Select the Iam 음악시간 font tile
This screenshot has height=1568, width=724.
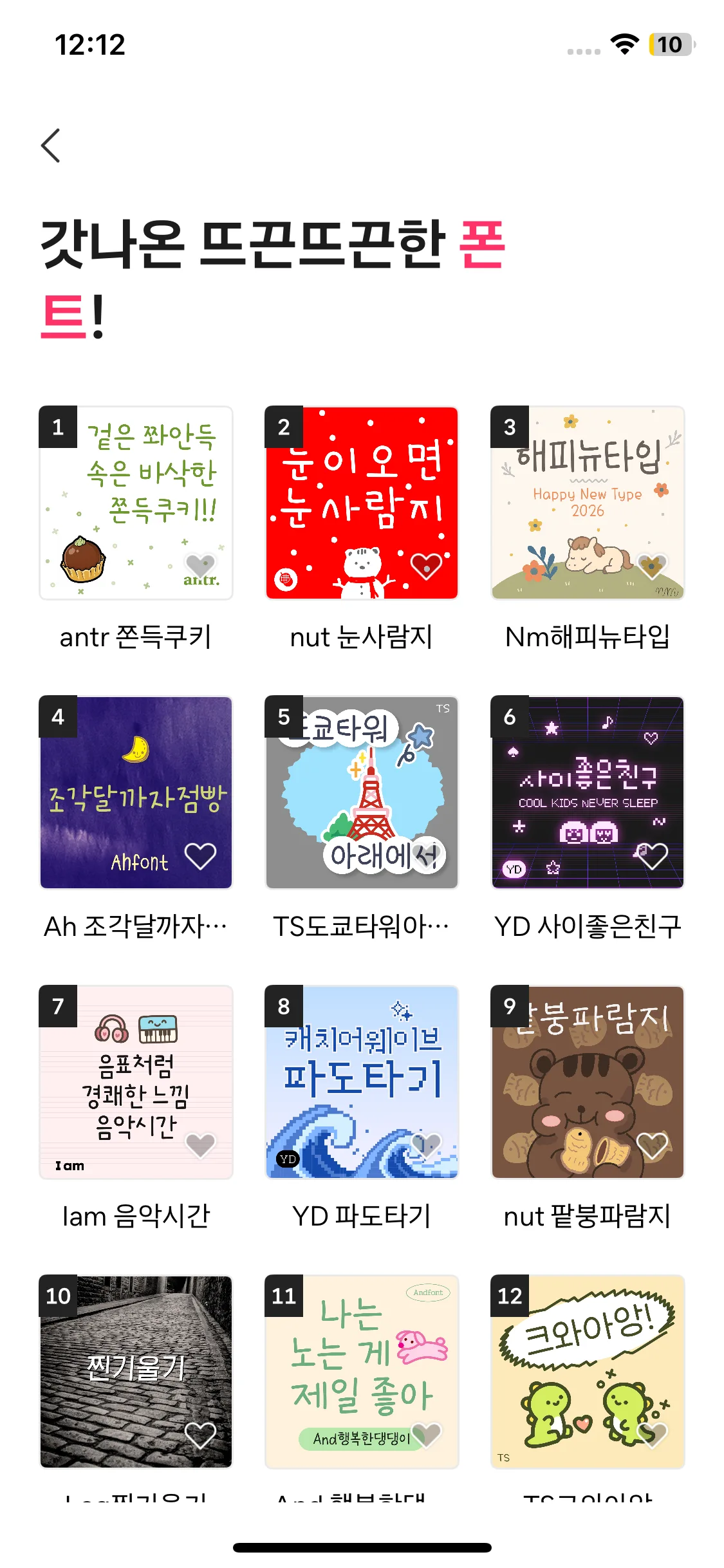tap(136, 1082)
